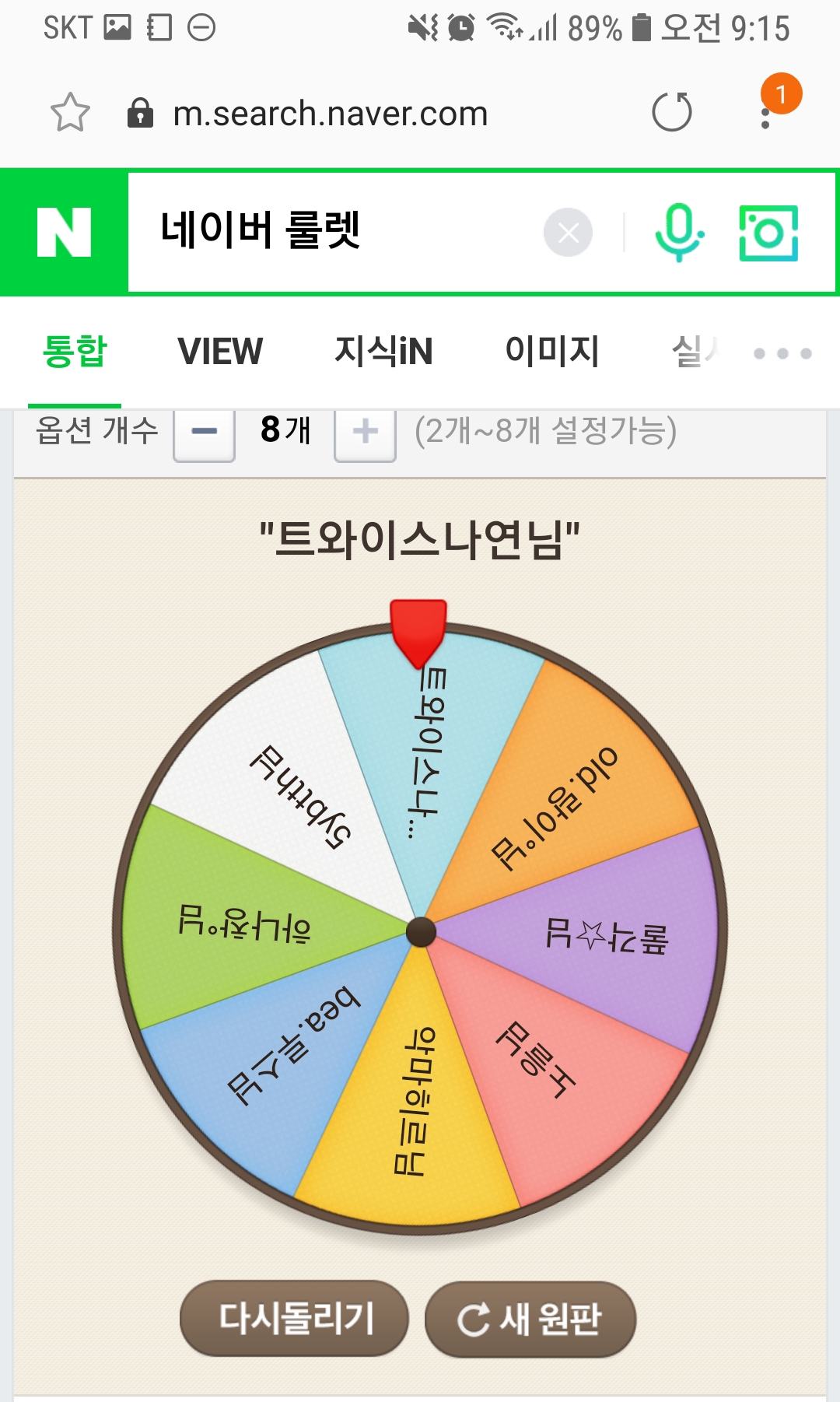840x1402 pixels.
Task: Decrease option count with minus button
Action: 205,433
